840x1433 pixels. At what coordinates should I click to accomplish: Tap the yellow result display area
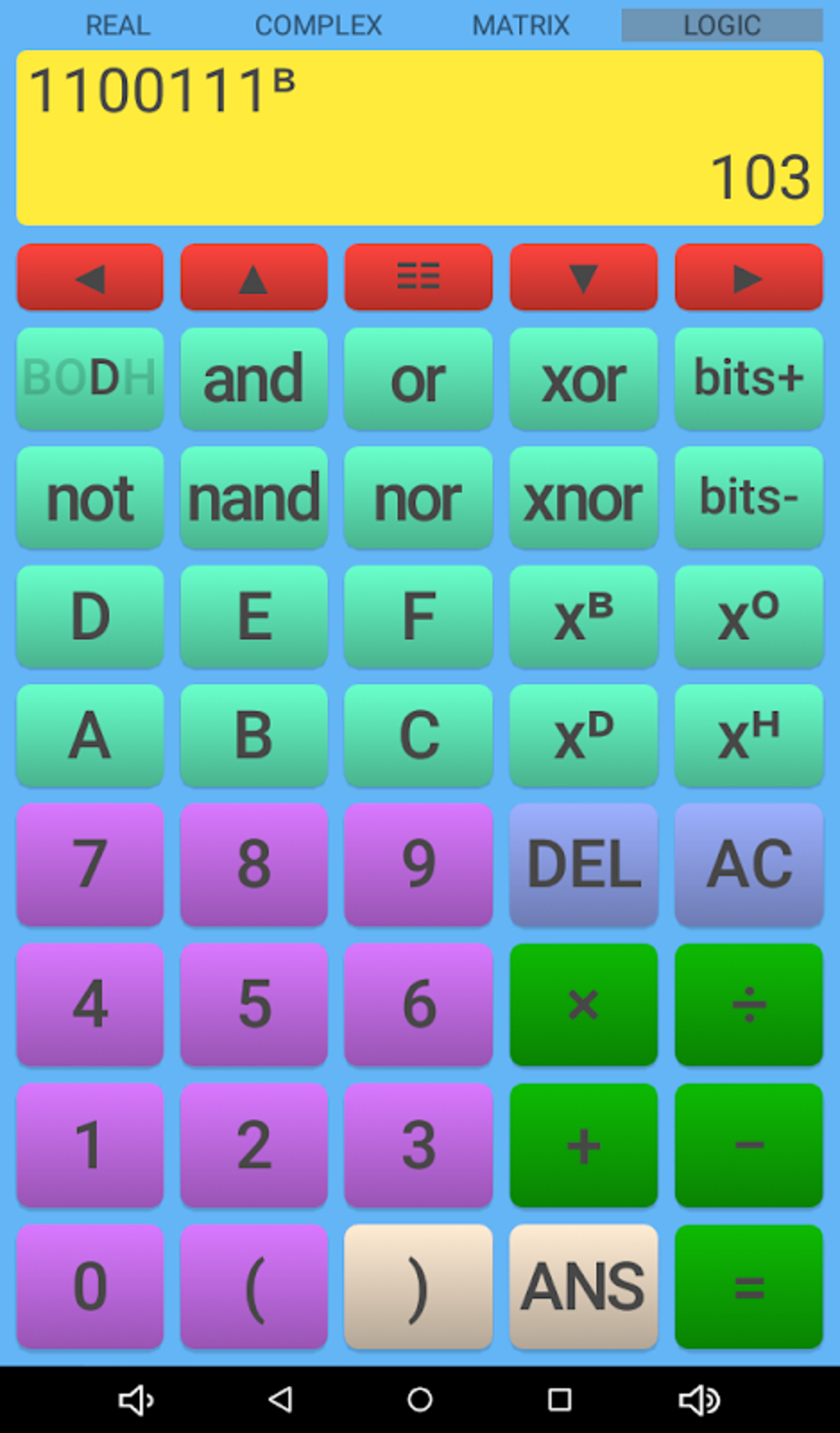(x=418, y=136)
